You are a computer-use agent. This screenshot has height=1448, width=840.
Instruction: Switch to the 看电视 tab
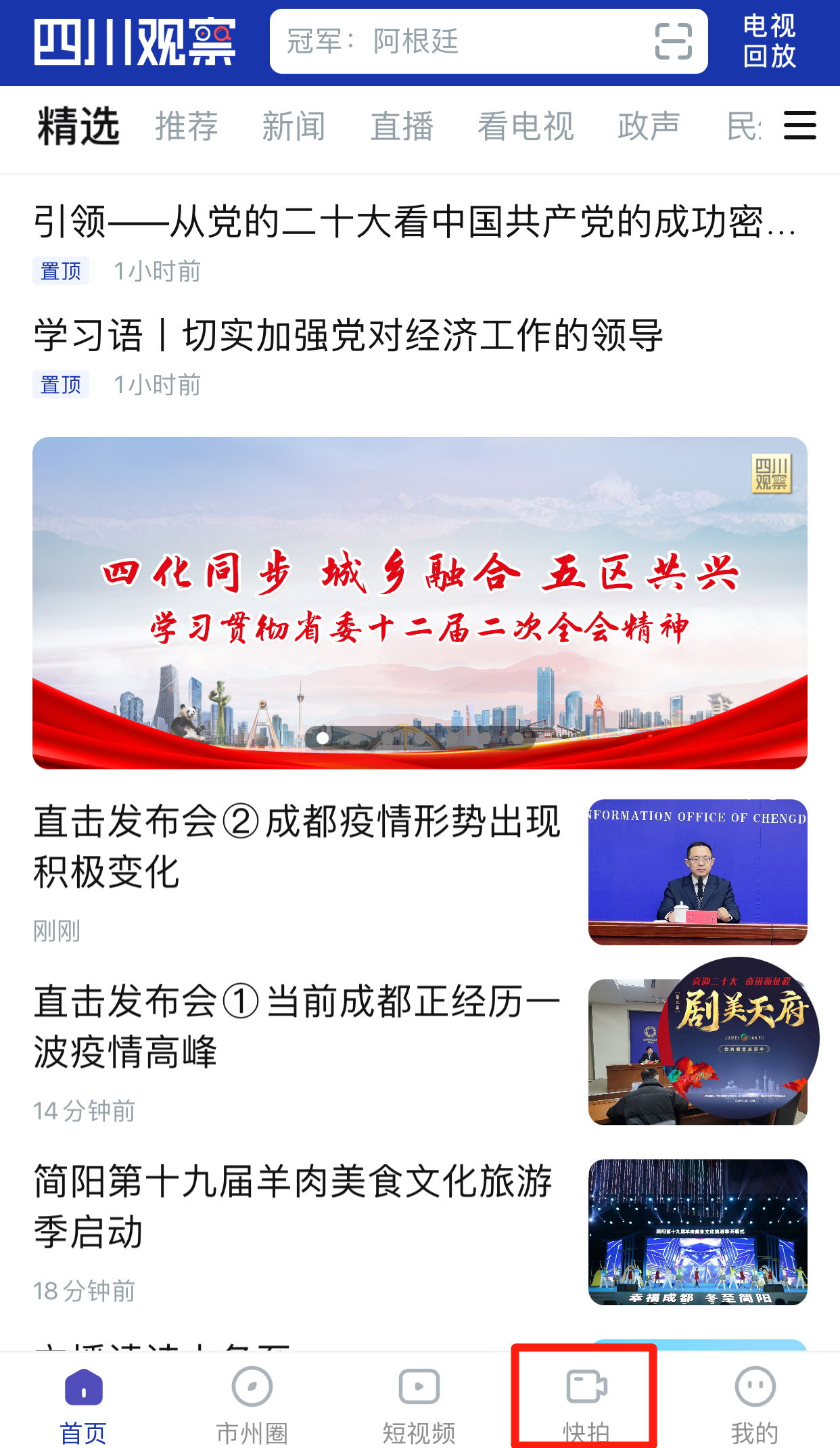coord(526,127)
